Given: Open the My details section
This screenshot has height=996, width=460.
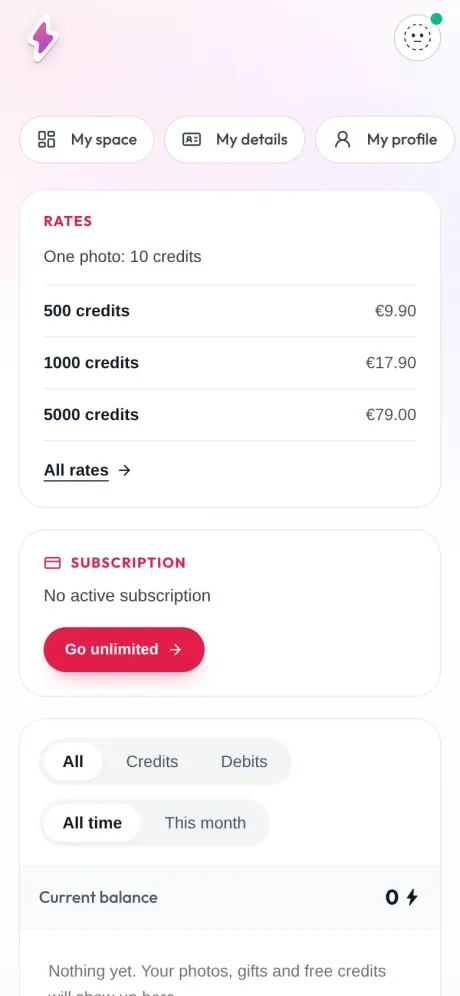Looking at the screenshot, I should tap(235, 139).
